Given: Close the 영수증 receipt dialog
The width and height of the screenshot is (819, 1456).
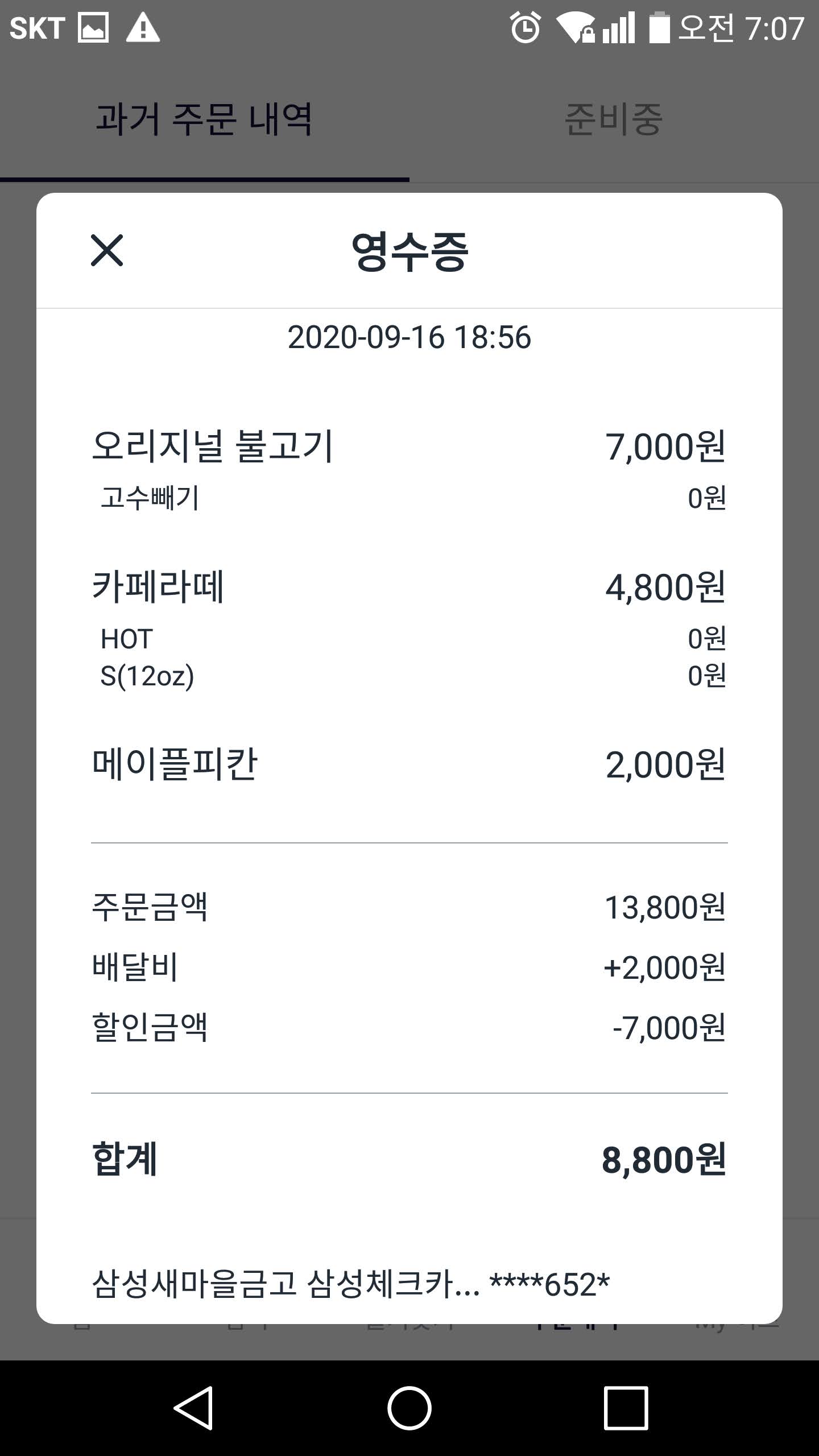Looking at the screenshot, I should click(107, 250).
